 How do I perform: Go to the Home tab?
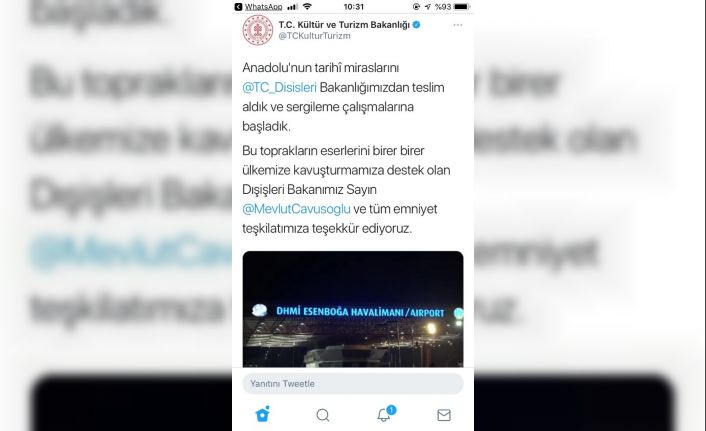(262, 414)
